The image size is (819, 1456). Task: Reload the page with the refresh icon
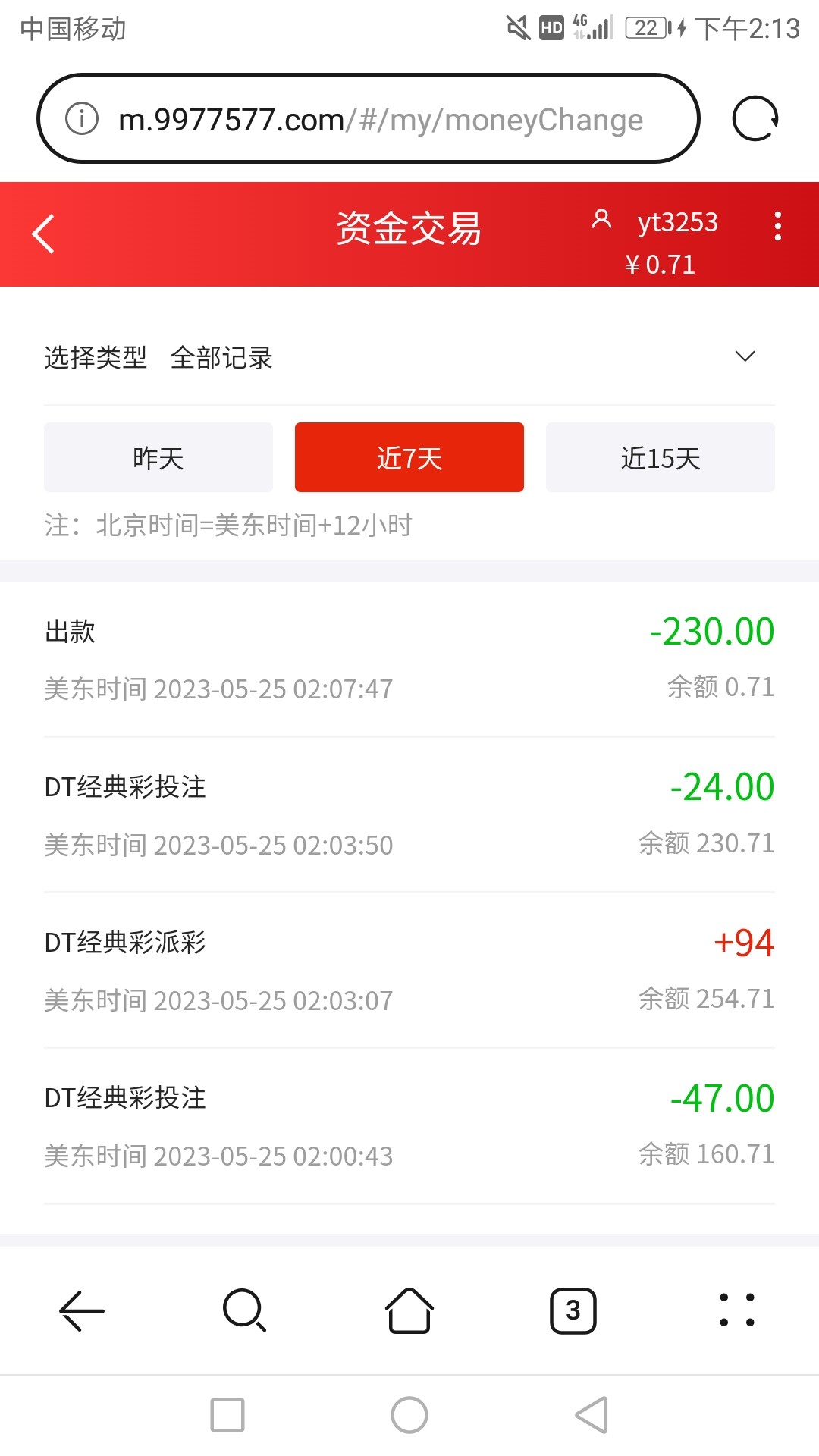coord(755,119)
